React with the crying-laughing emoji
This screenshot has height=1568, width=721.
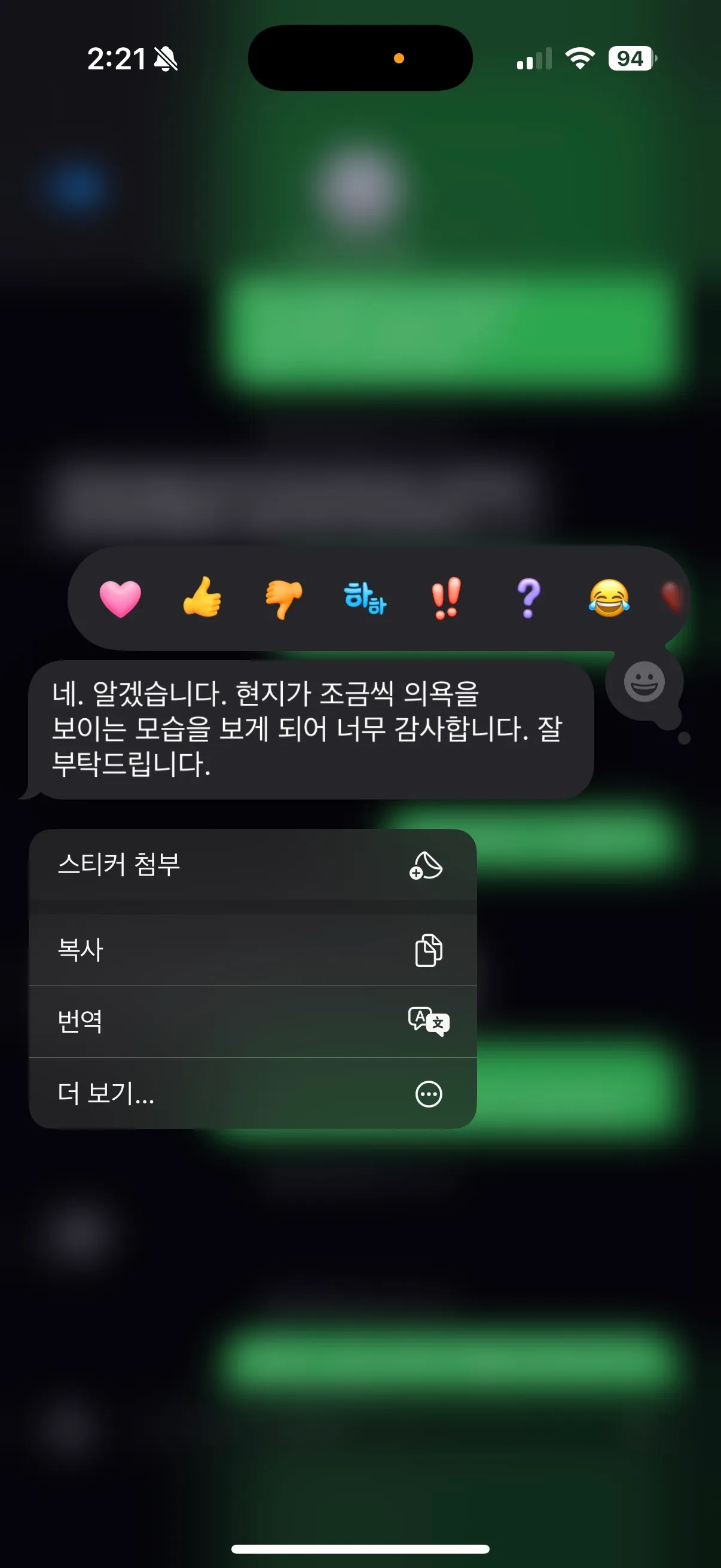click(x=609, y=598)
